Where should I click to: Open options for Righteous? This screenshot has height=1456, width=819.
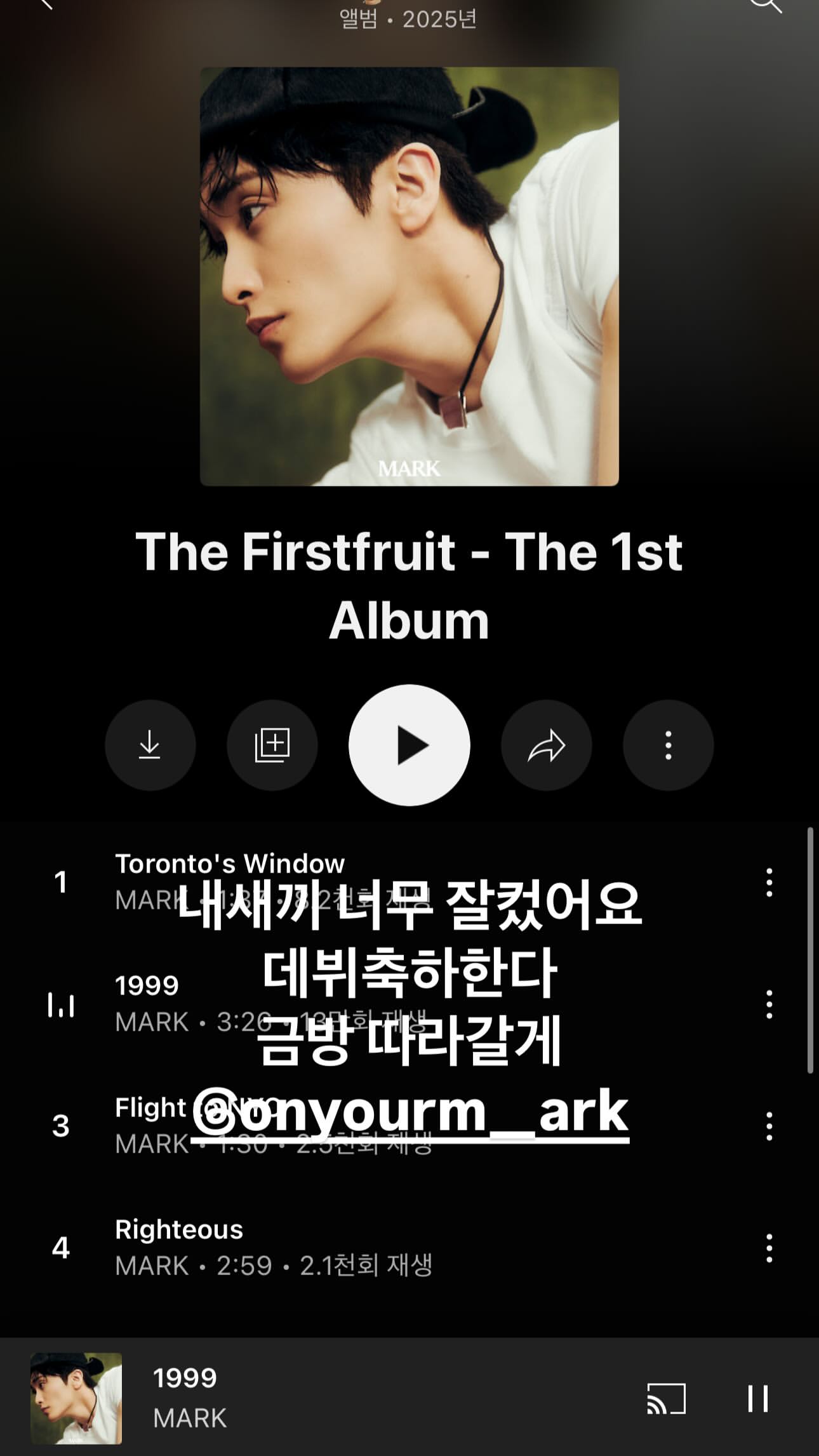tap(769, 1248)
